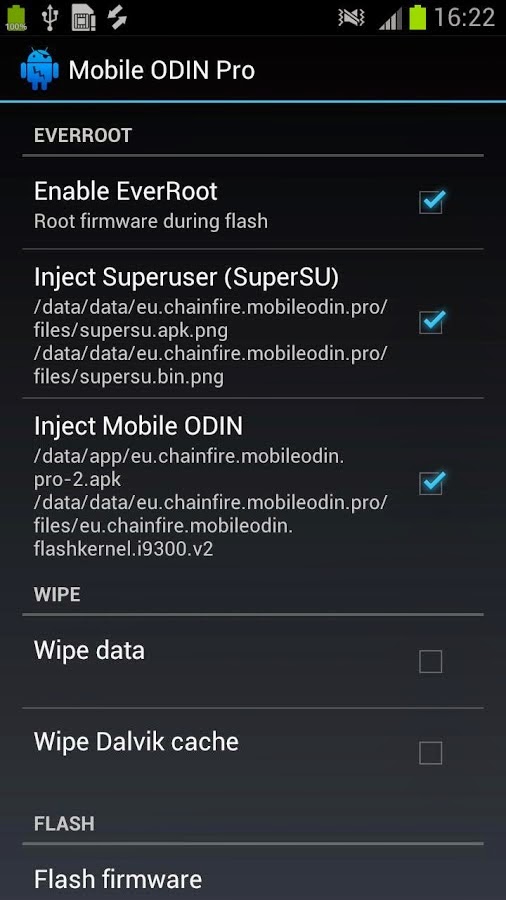
Task: Disable the Inject Mobile ODIN checkbox
Action: click(431, 482)
